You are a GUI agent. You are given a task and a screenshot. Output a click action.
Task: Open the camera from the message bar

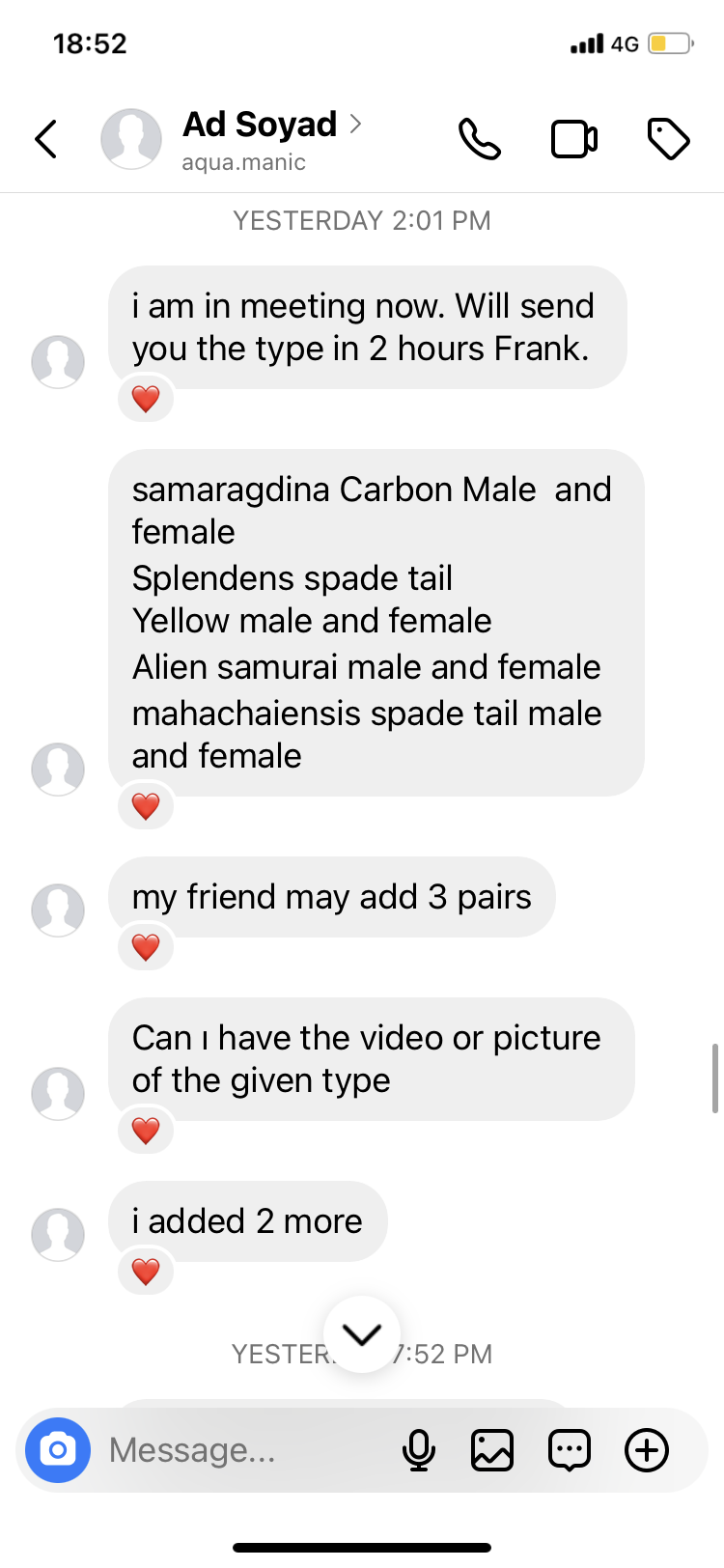tap(58, 1449)
